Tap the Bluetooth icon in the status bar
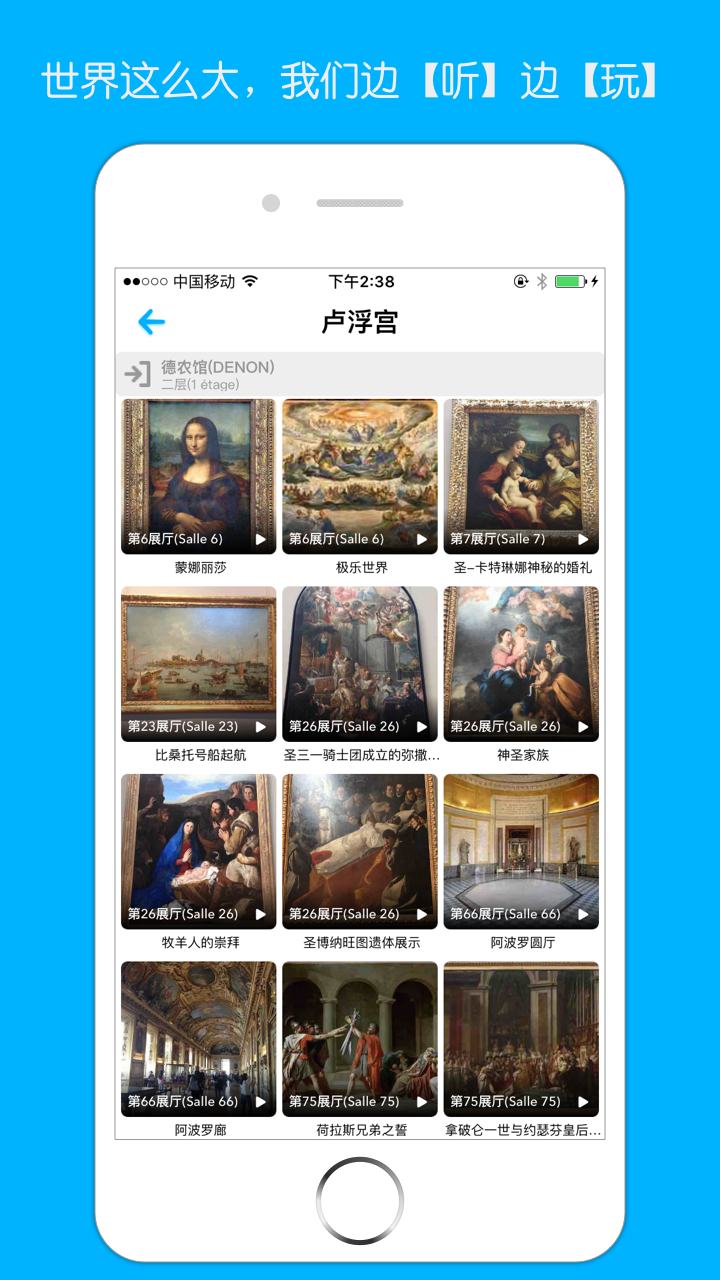This screenshot has width=720, height=1280. coord(541,281)
